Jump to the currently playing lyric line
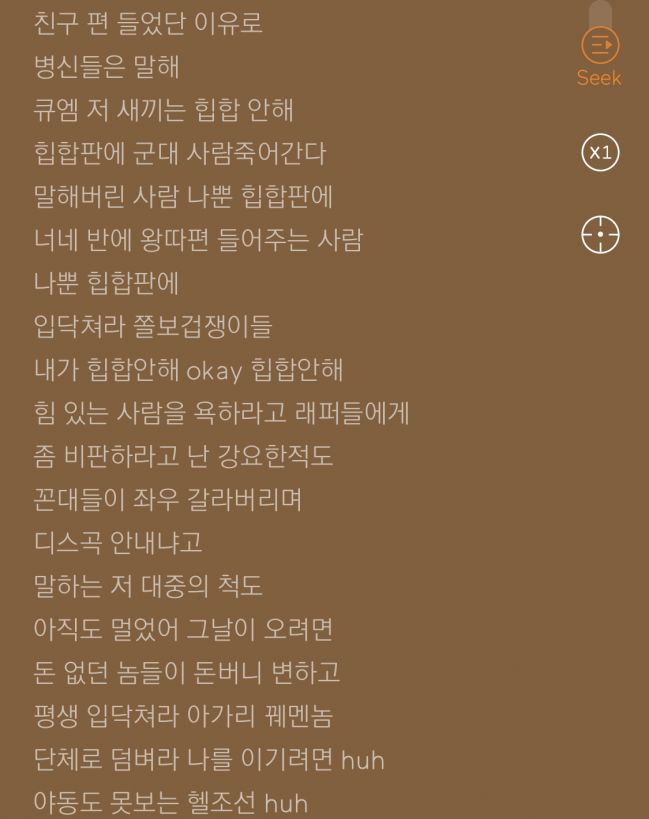 [x=600, y=235]
